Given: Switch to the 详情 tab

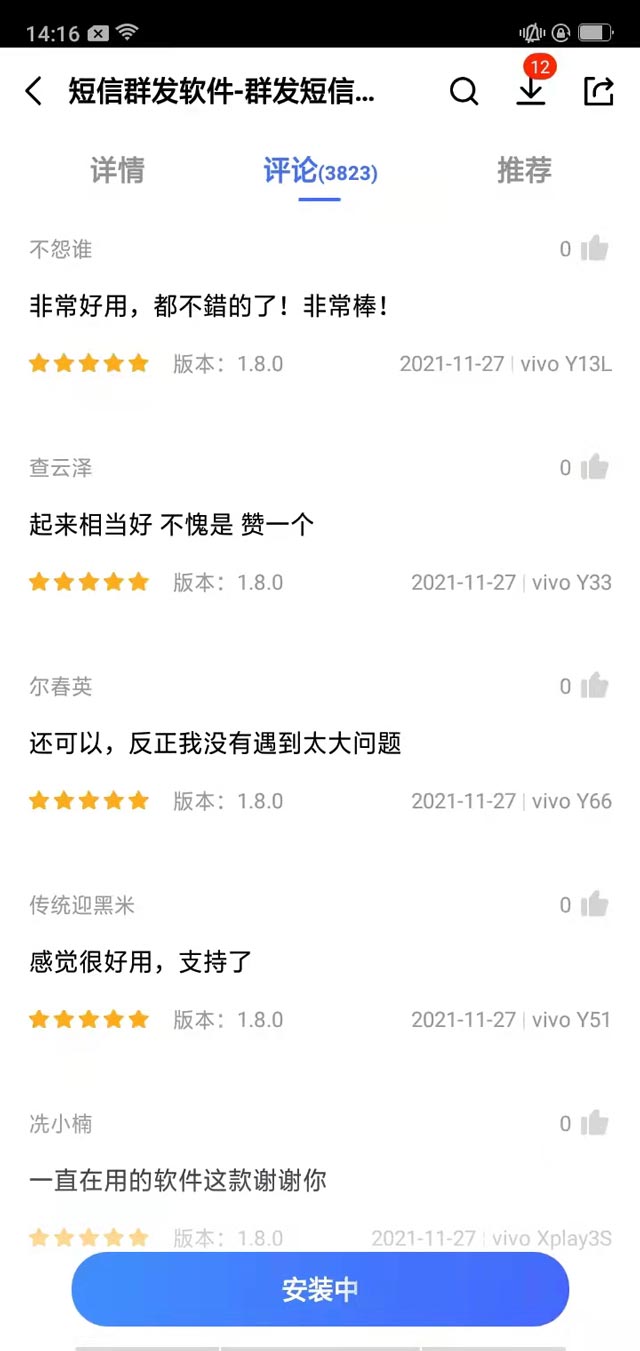Looking at the screenshot, I should (117, 171).
